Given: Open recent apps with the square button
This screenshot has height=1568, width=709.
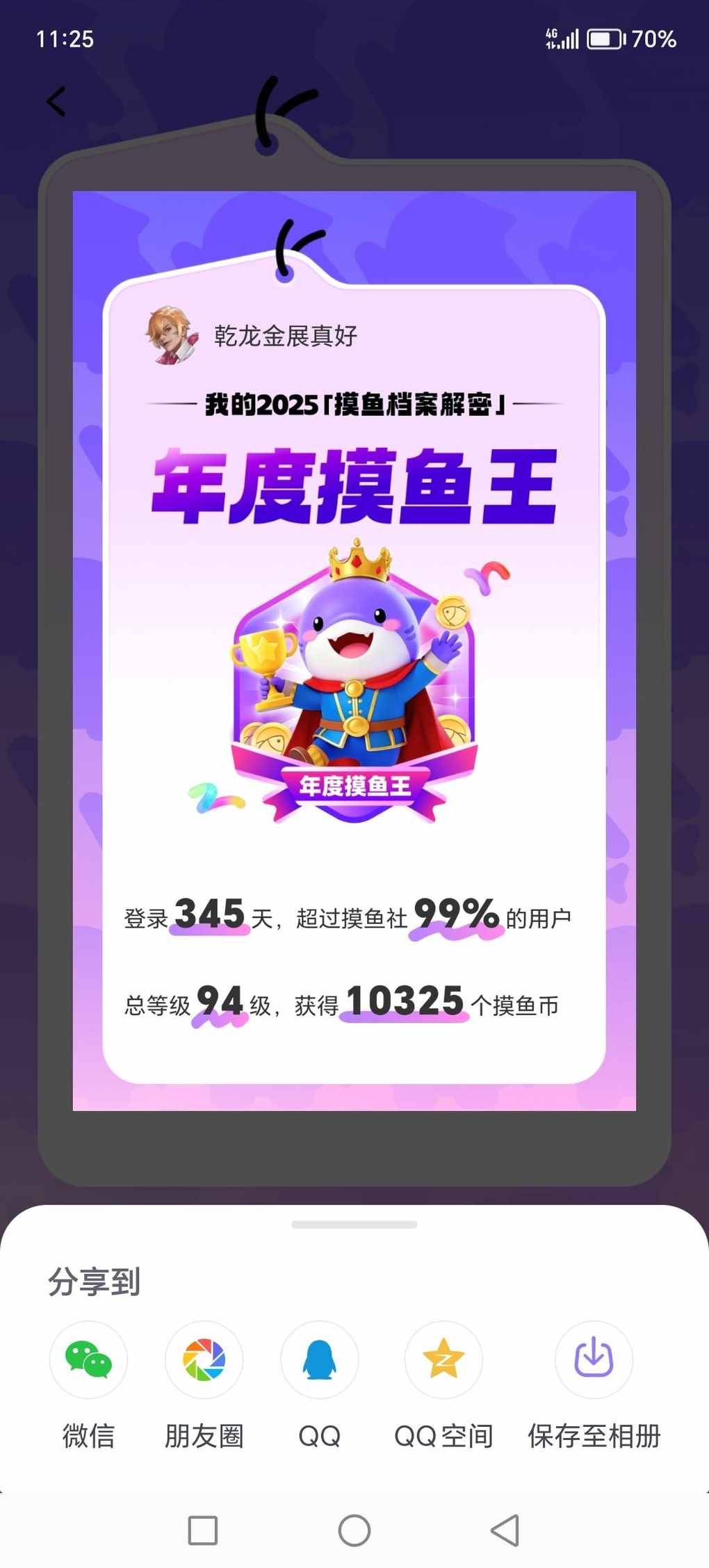Looking at the screenshot, I should (x=203, y=1530).
